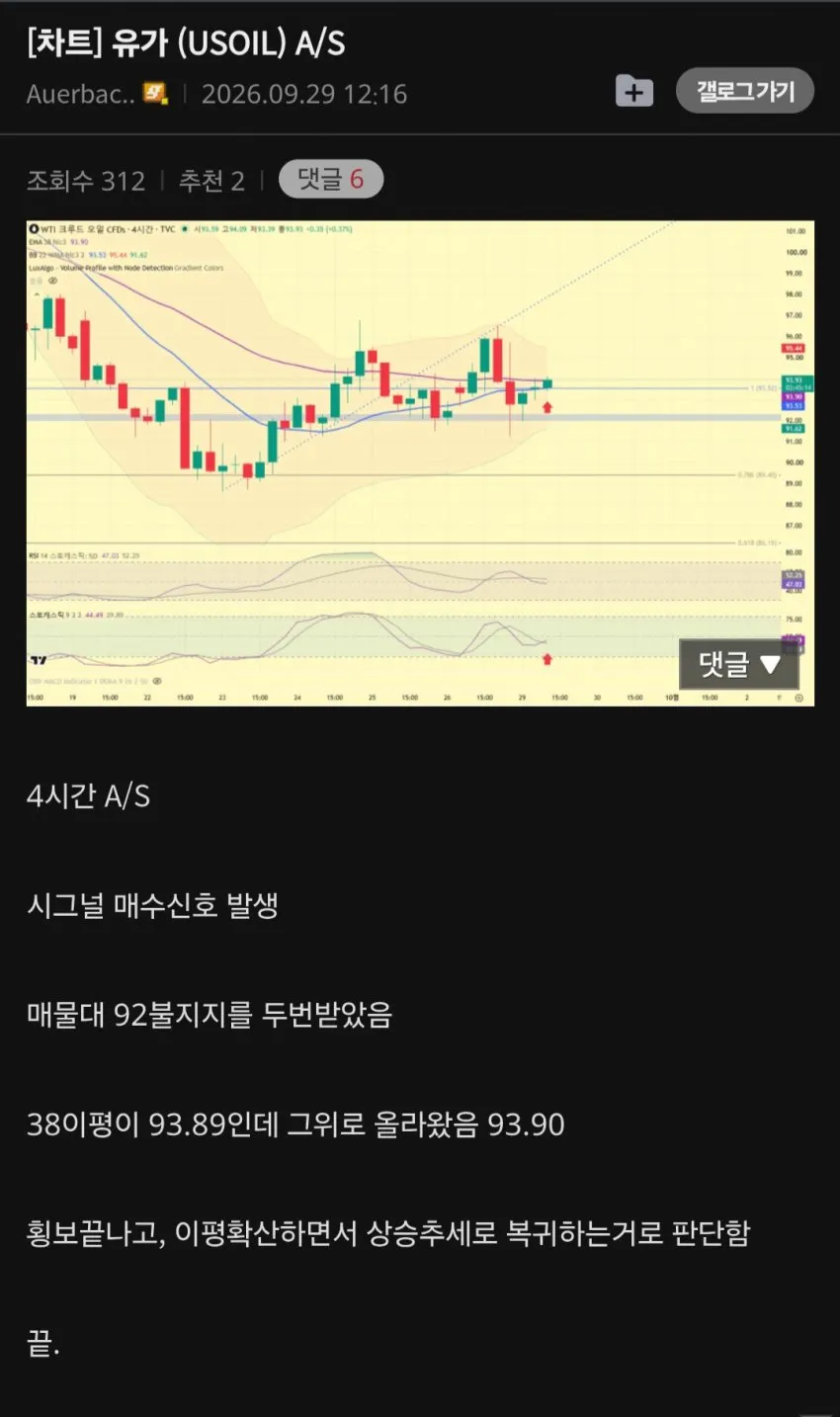Open the author's 갤로그가기 button
840x1417 pixels.
(x=745, y=92)
